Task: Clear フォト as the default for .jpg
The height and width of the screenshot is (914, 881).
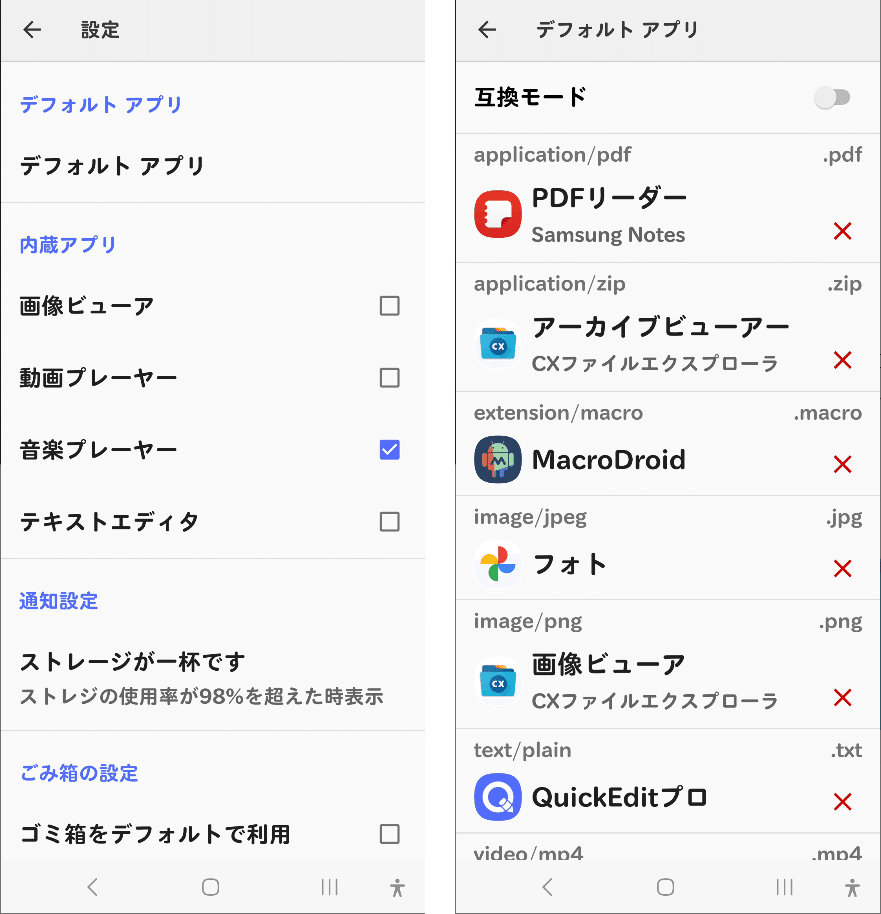Action: click(842, 569)
